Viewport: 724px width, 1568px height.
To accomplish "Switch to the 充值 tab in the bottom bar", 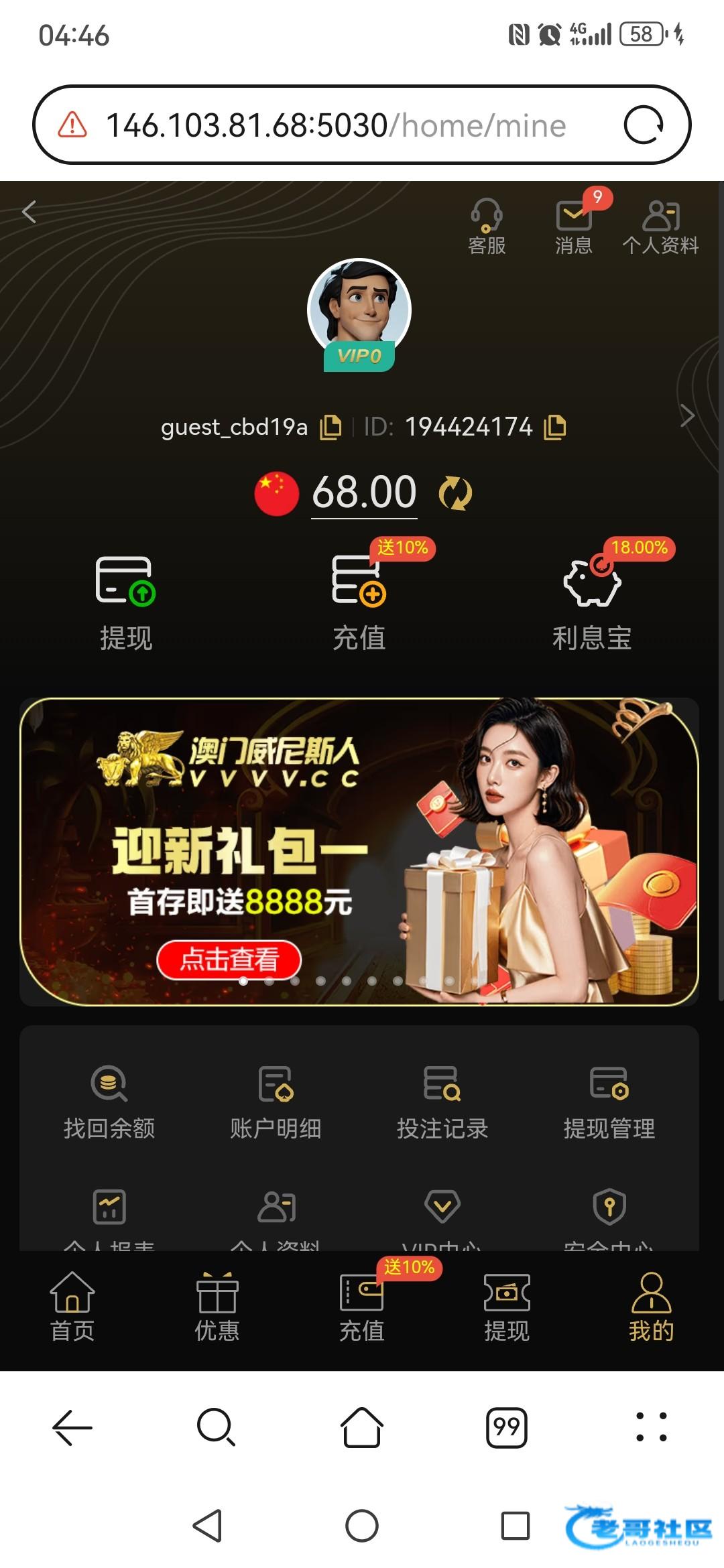I will pos(362,1307).
